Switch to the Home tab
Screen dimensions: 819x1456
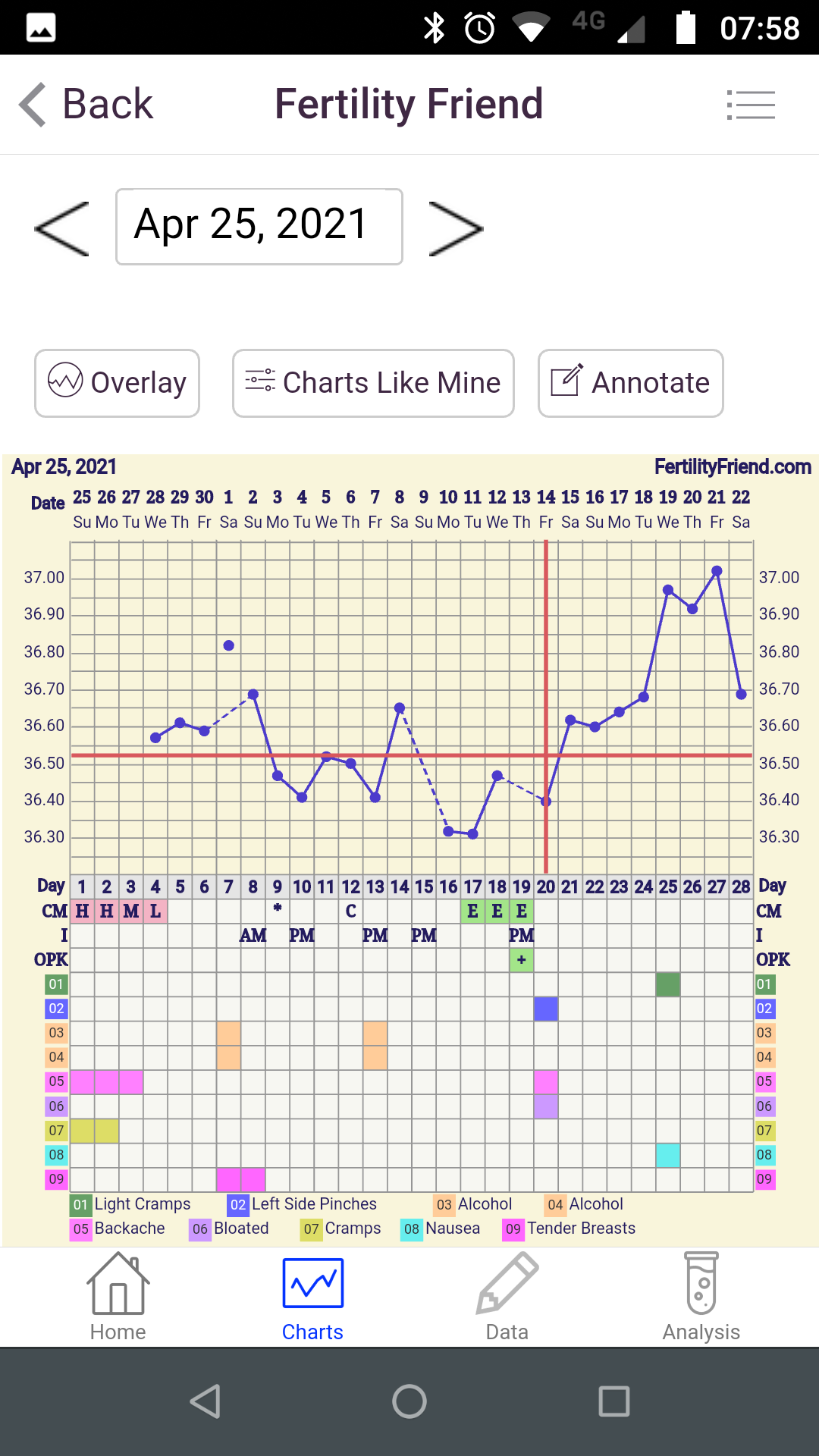tap(118, 1298)
